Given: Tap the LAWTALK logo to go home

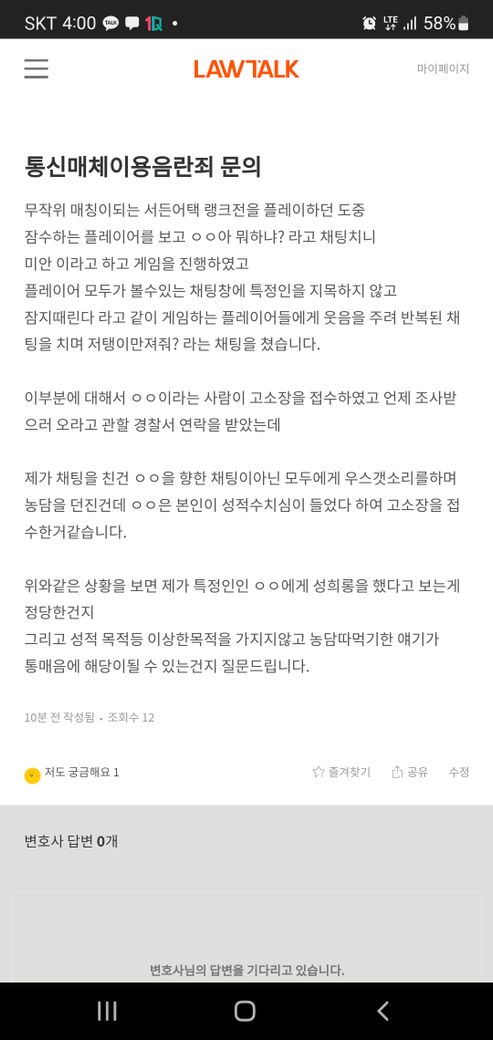Looking at the screenshot, I should tap(246, 69).
